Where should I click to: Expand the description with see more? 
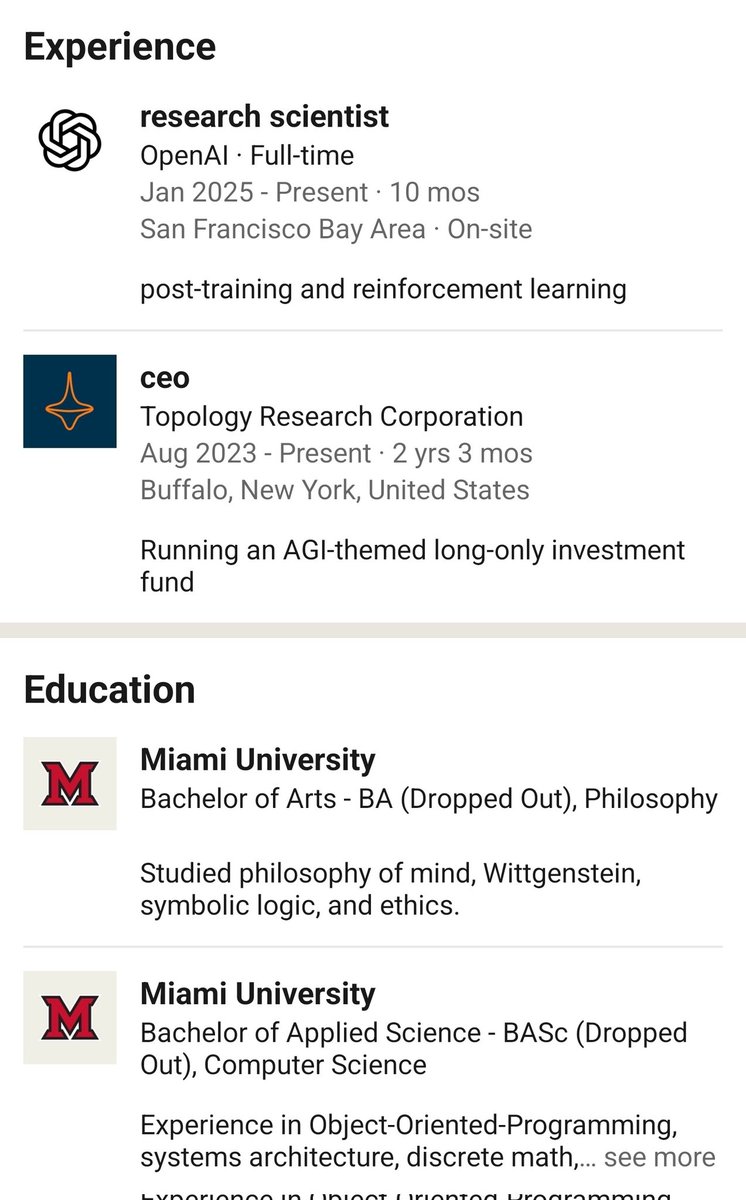coord(660,1157)
